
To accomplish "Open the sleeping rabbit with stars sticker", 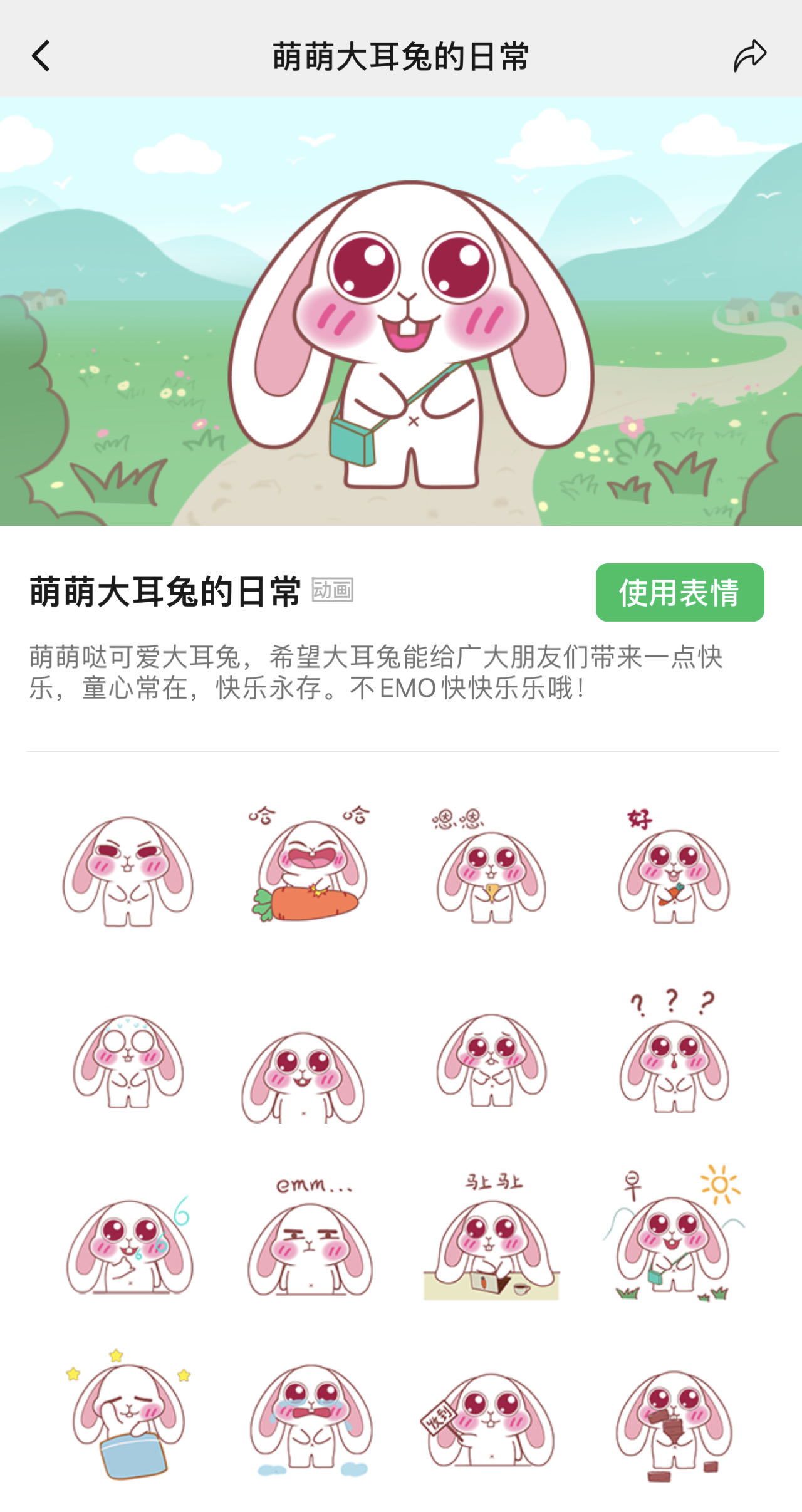I will pyautogui.click(x=128, y=1419).
